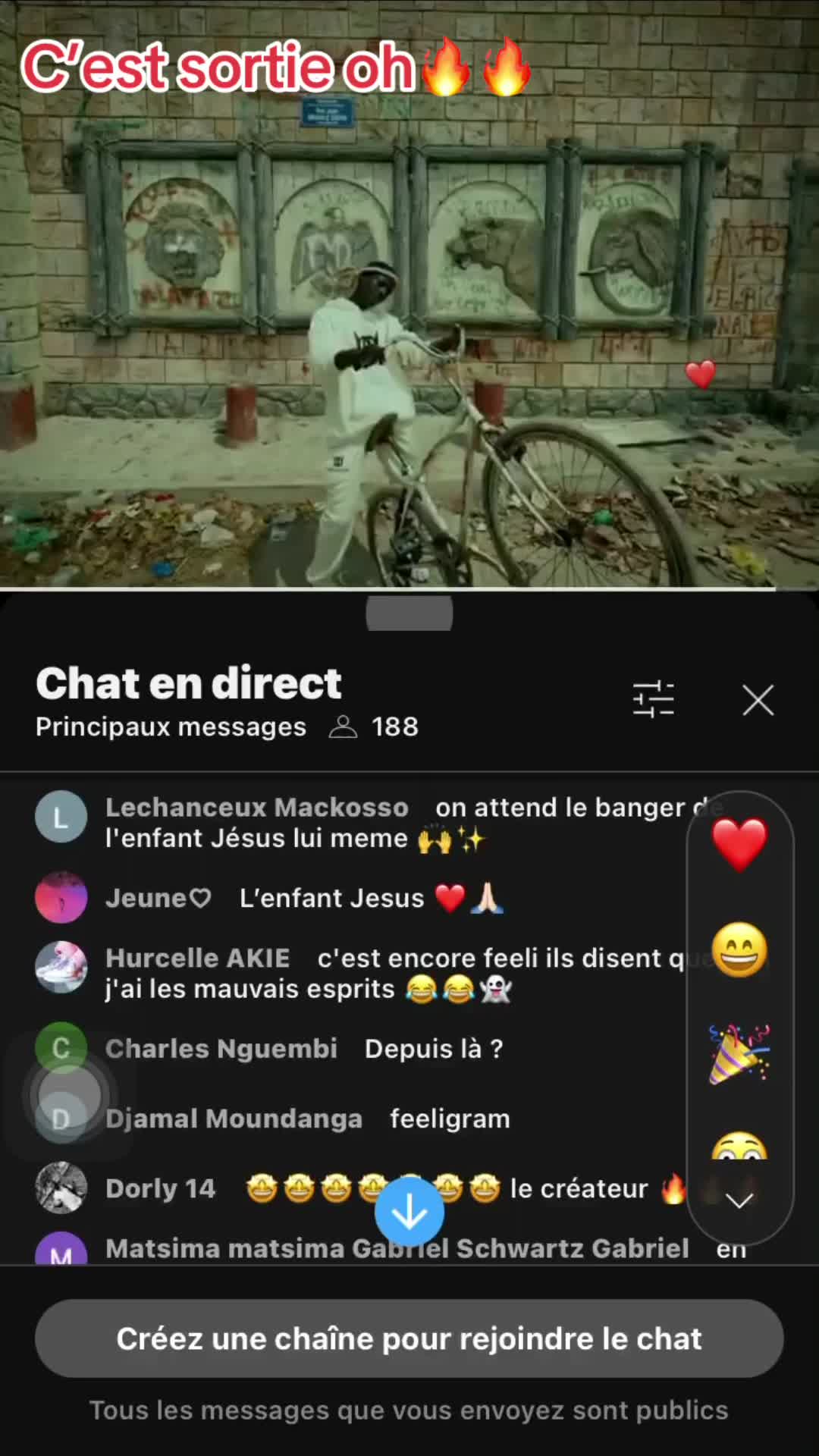Jump to latest messages with blue arrow
Image resolution: width=819 pixels, height=1456 pixels.
click(x=409, y=1213)
